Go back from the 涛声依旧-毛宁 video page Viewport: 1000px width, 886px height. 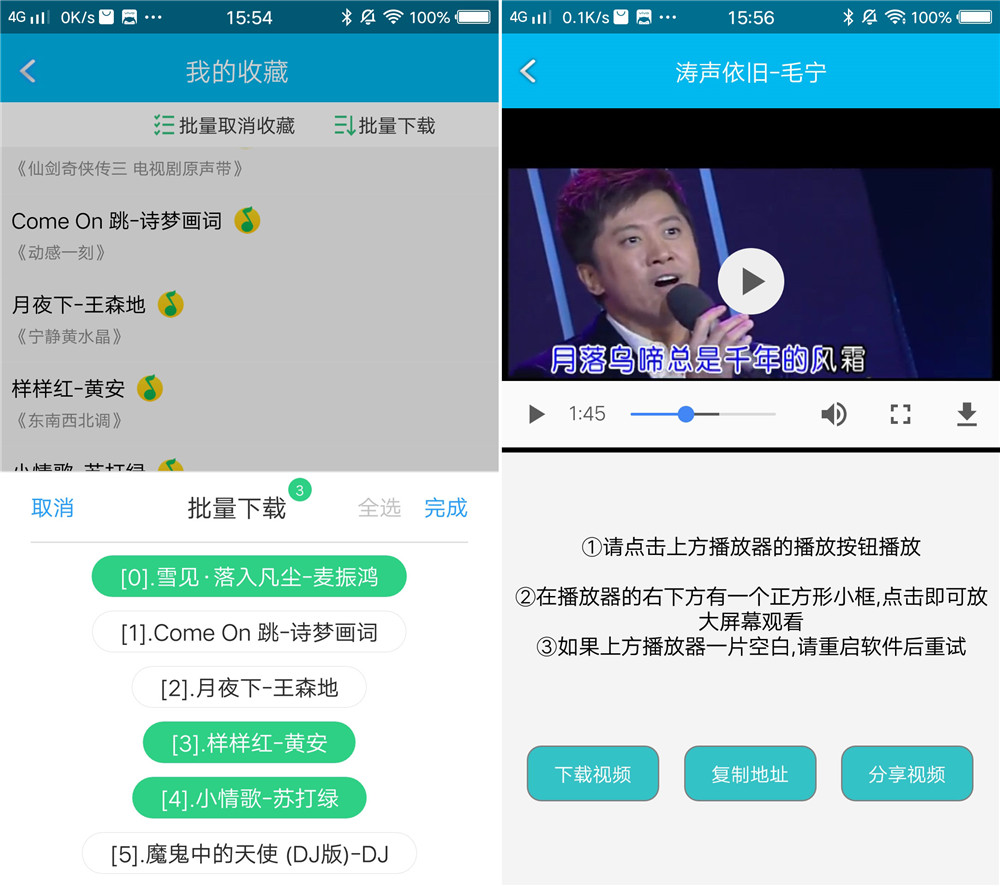point(529,71)
